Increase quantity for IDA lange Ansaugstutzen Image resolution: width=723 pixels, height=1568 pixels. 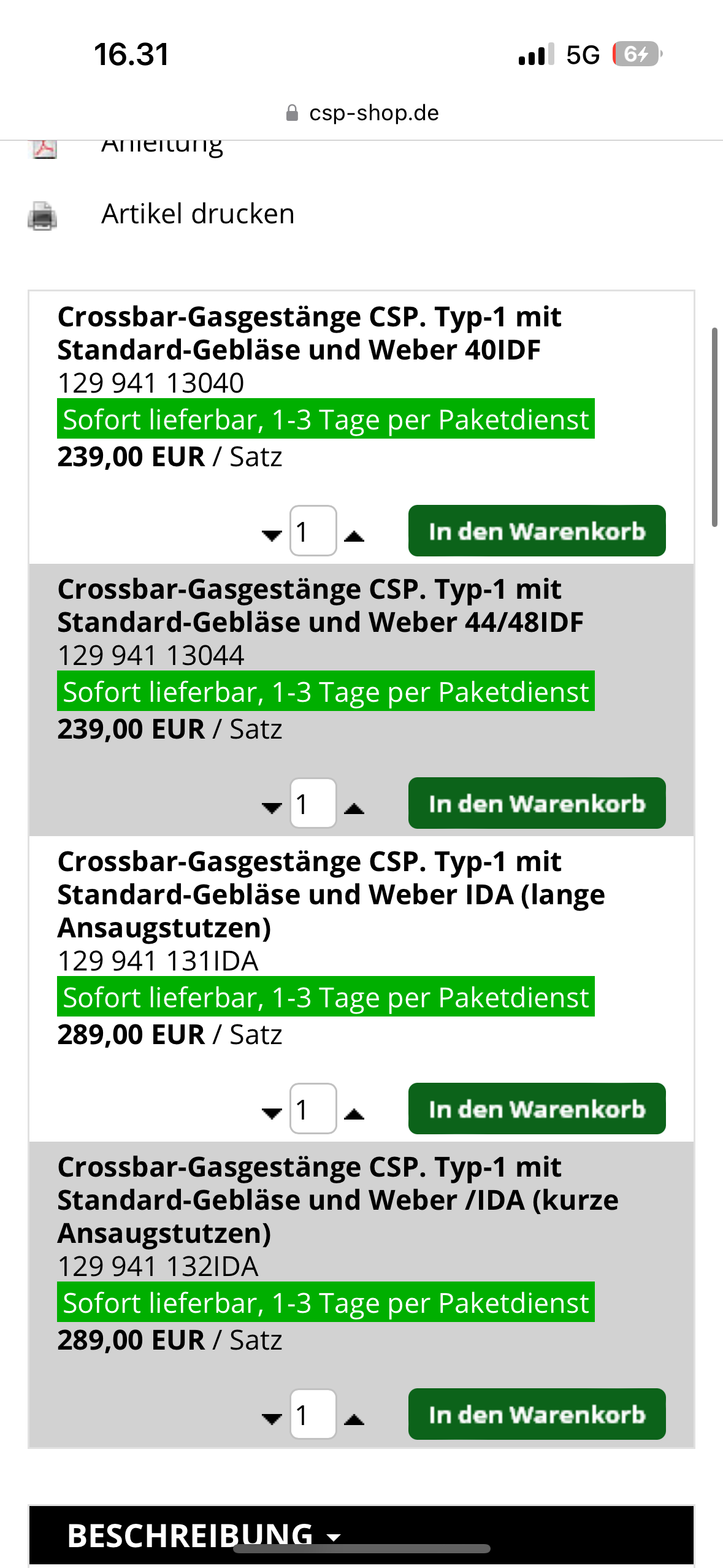point(354,1115)
